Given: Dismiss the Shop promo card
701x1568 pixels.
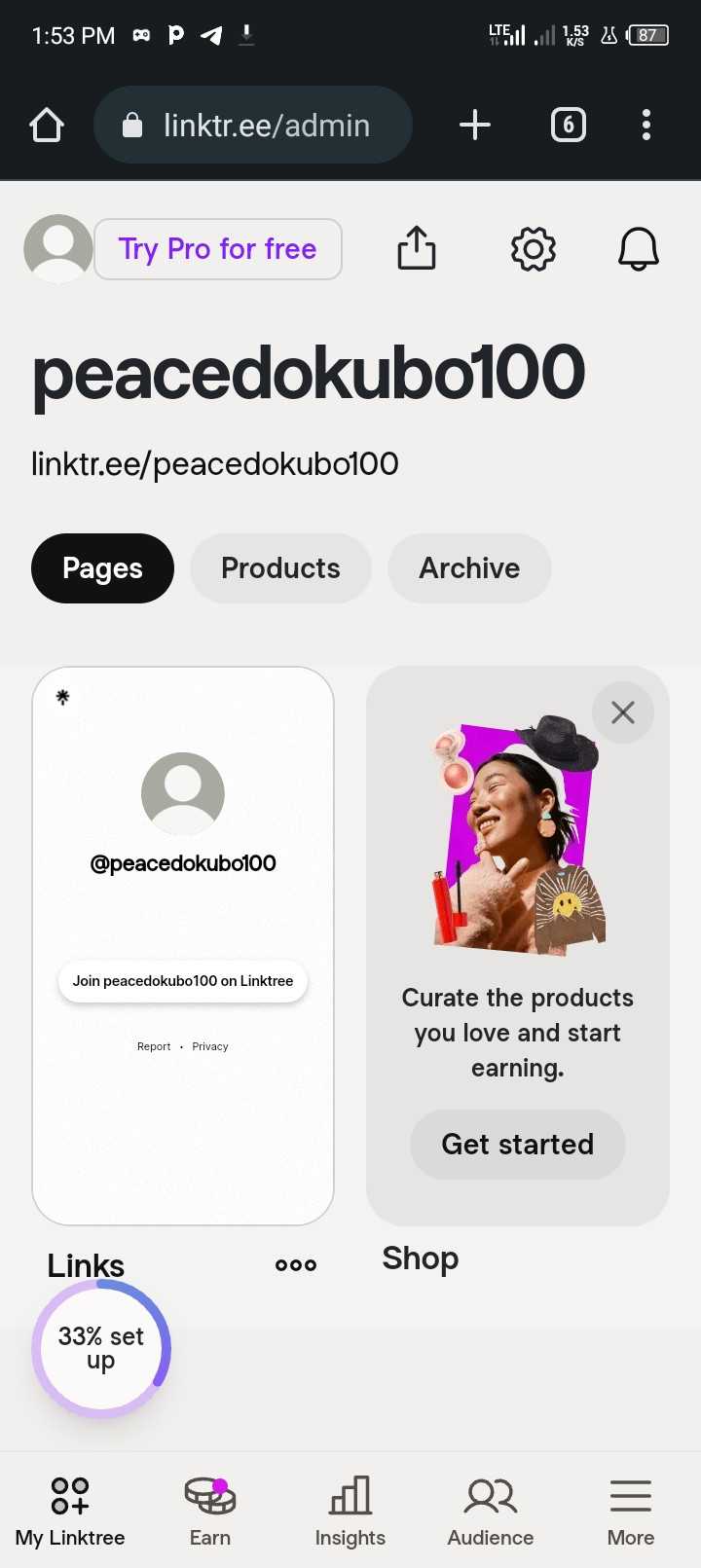Looking at the screenshot, I should [623, 712].
